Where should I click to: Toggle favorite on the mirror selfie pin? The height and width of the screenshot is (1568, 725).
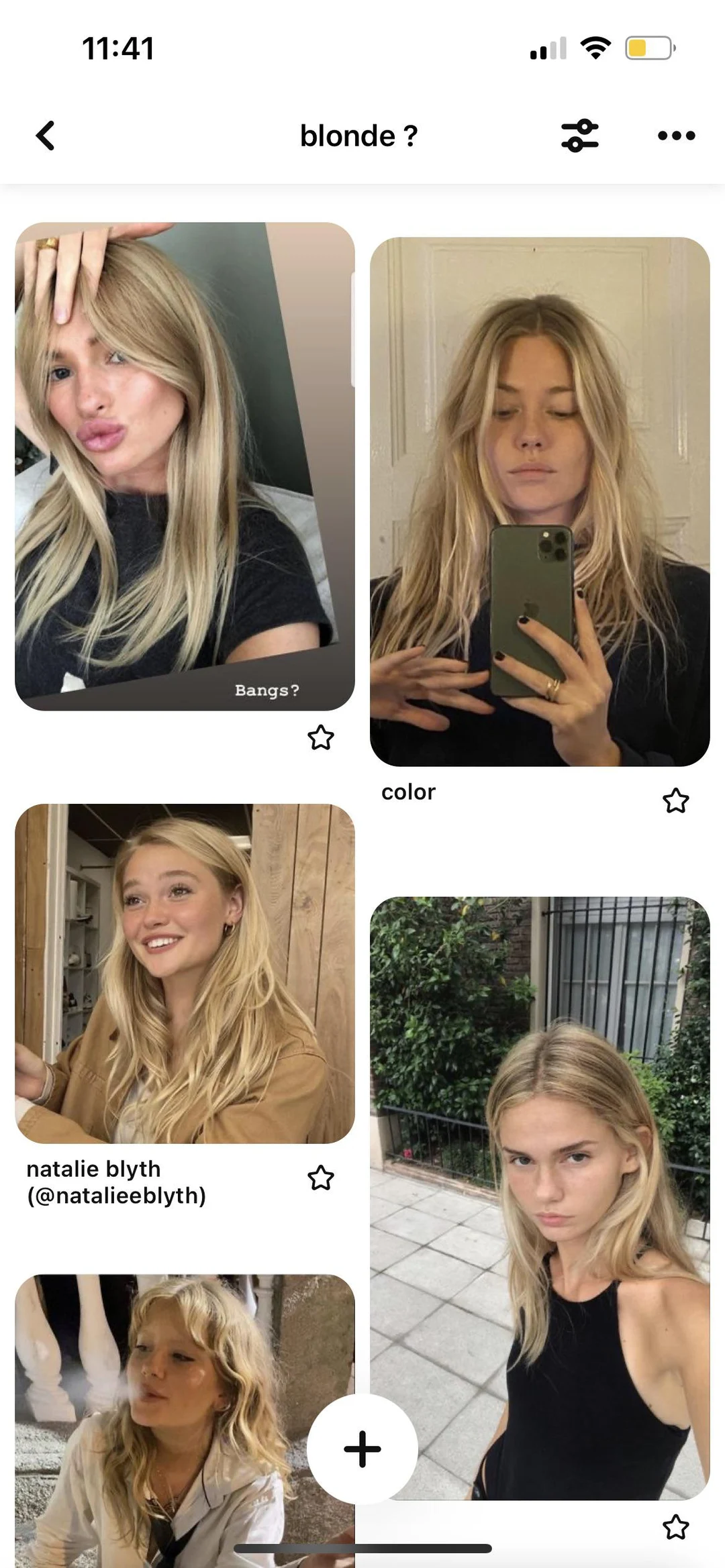[676, 800]
